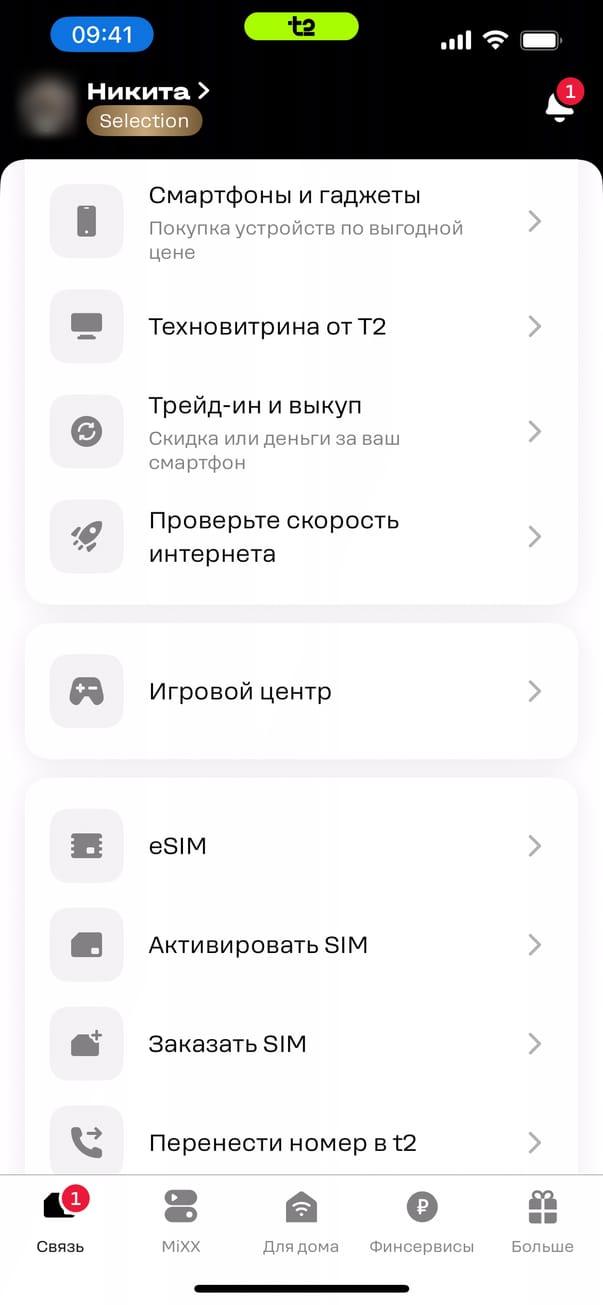Go to Техновитрина от T2
This screenshot has width=603, height=1305.
(301, 327)
